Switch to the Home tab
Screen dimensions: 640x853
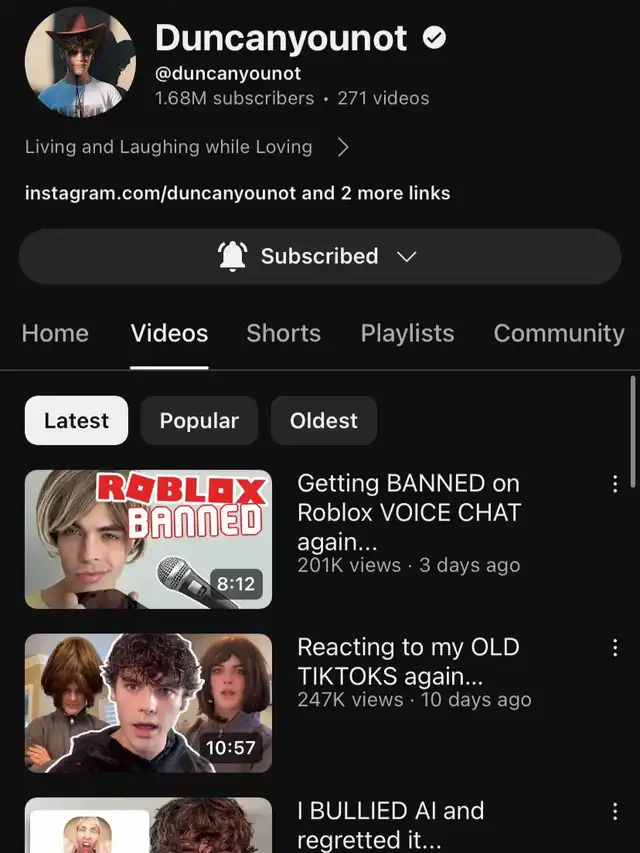click(55, 334)
